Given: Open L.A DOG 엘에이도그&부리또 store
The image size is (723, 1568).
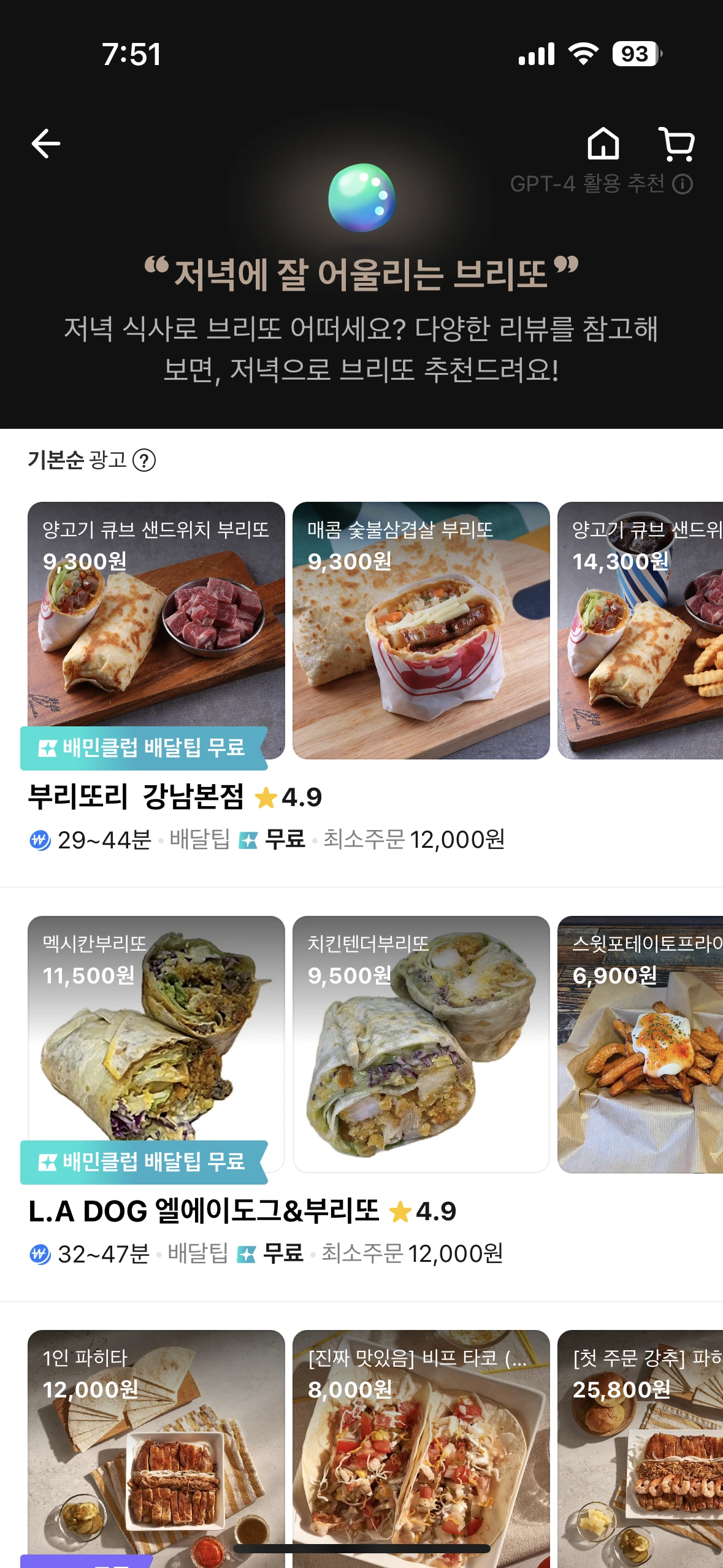Looking at the screenshot, I should coord(204,1211).
